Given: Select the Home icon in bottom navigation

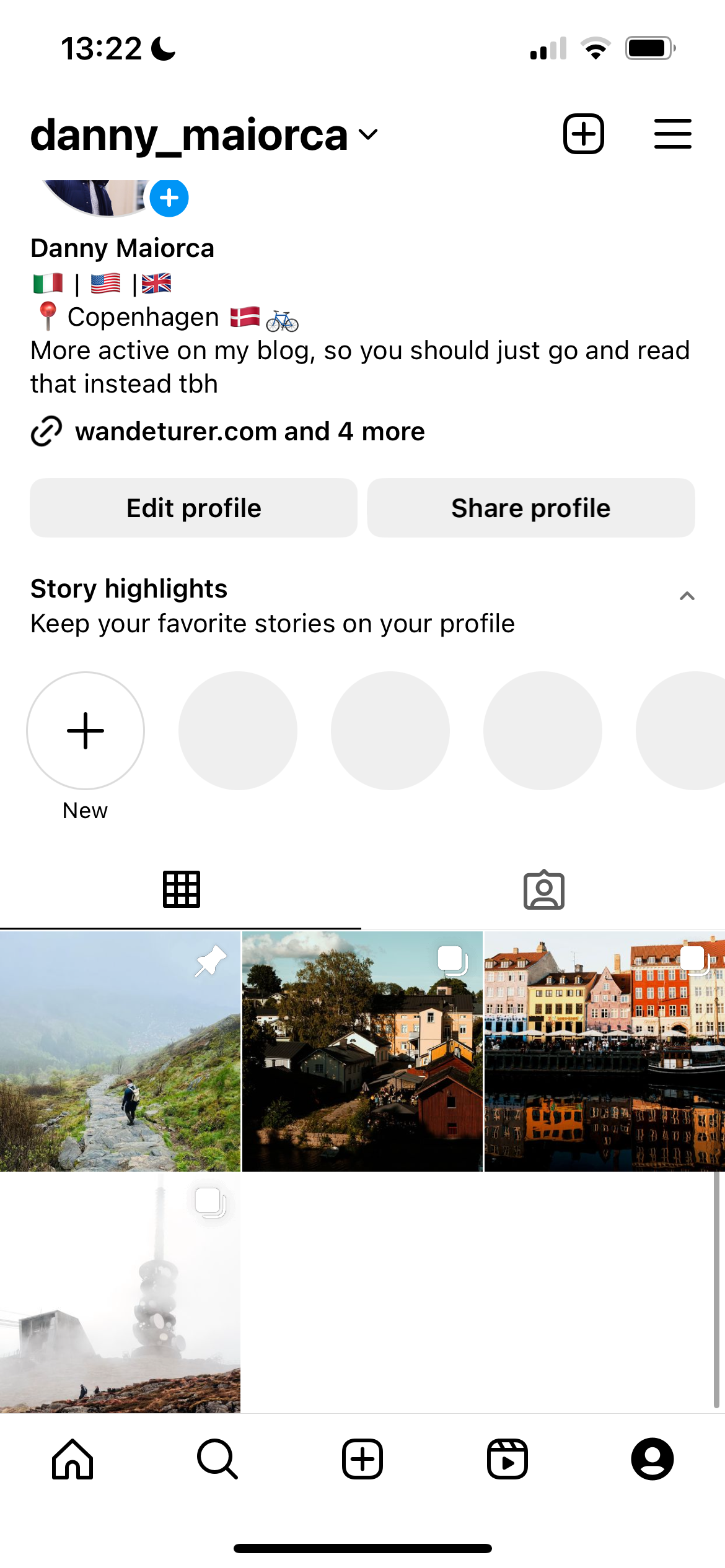Looking at the screenshot, I should point(72,1458).
